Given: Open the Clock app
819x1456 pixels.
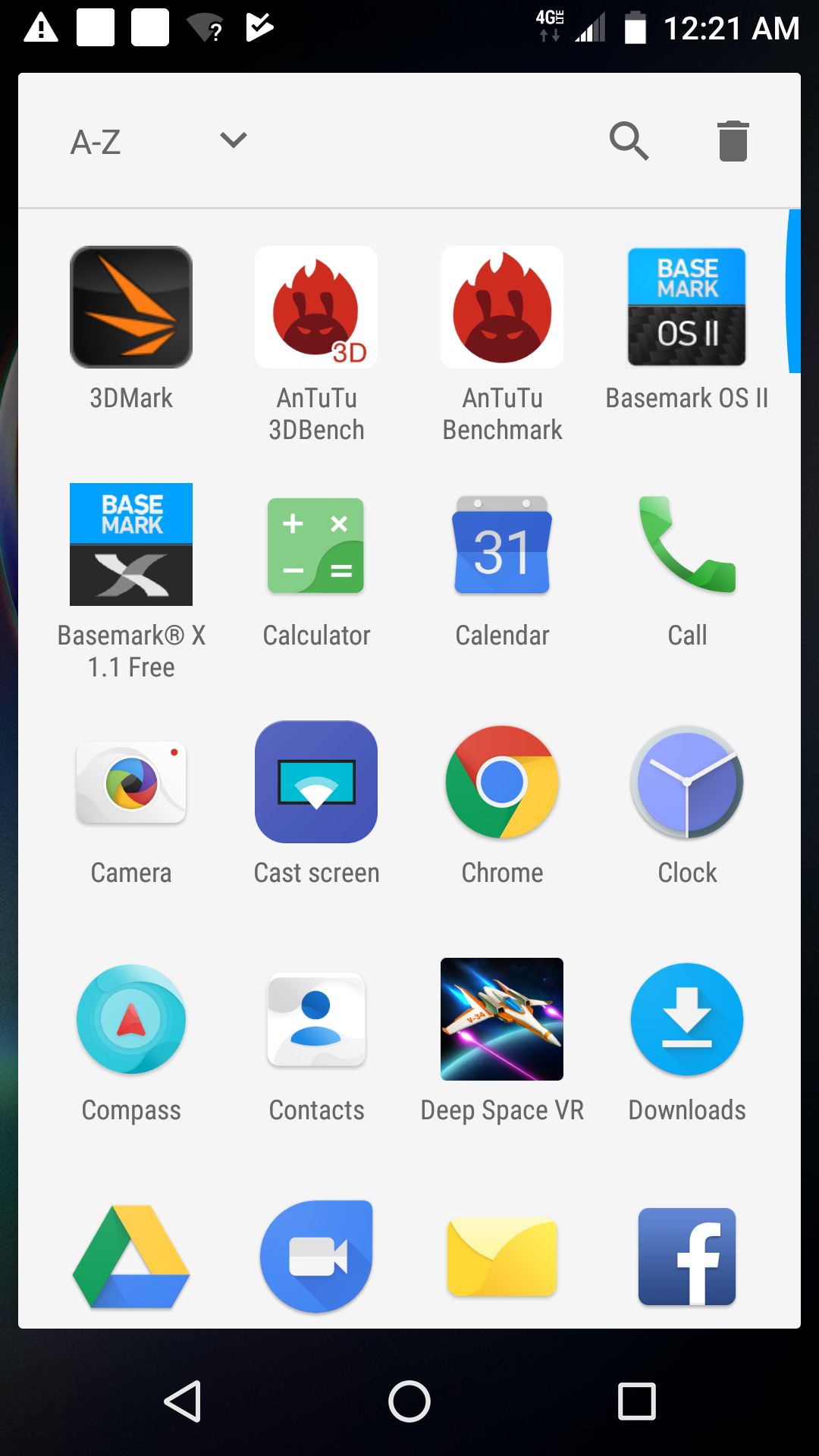Looking at the screenshot, I should tap(687, 782).
